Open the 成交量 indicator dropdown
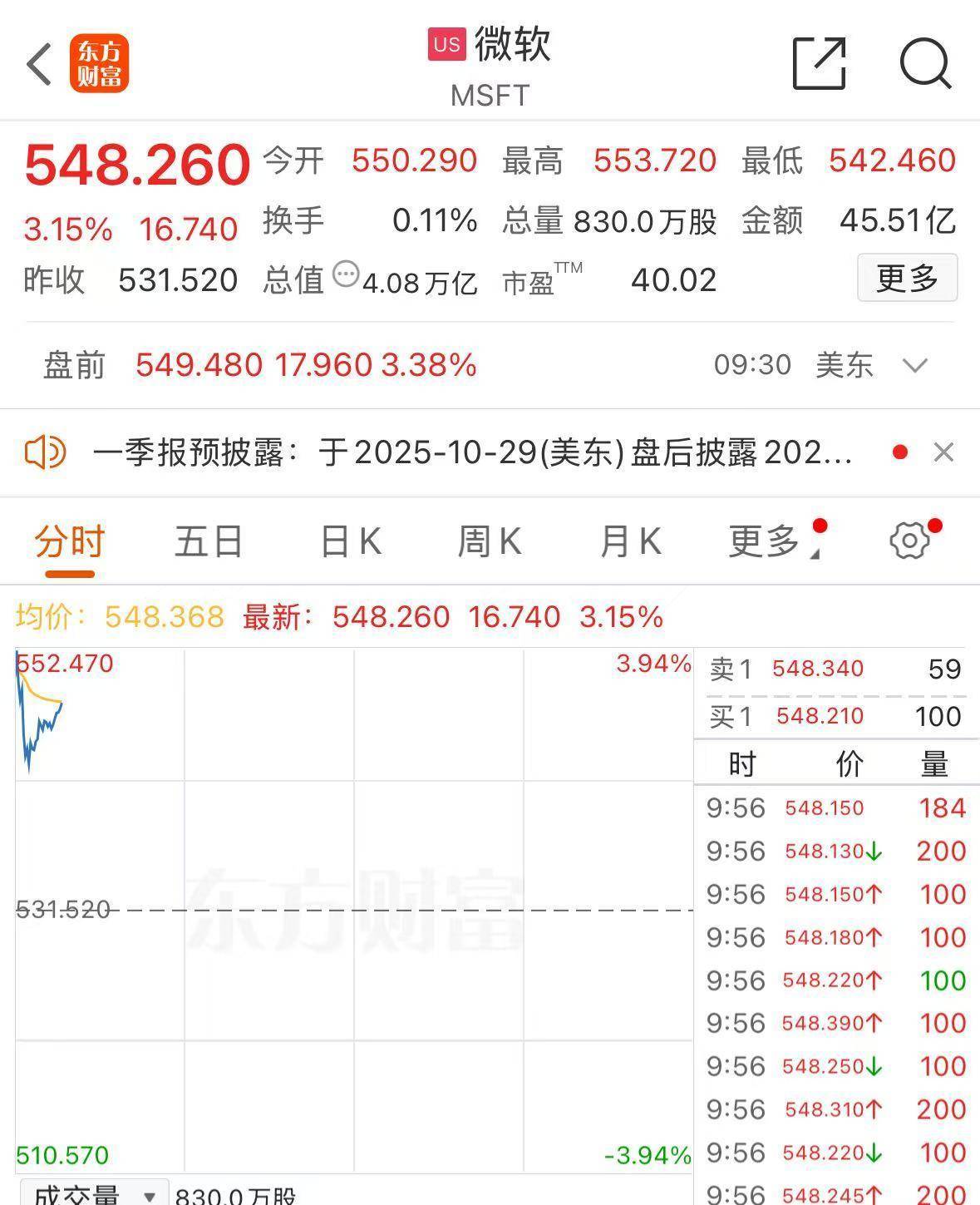 click(93, 1194)
